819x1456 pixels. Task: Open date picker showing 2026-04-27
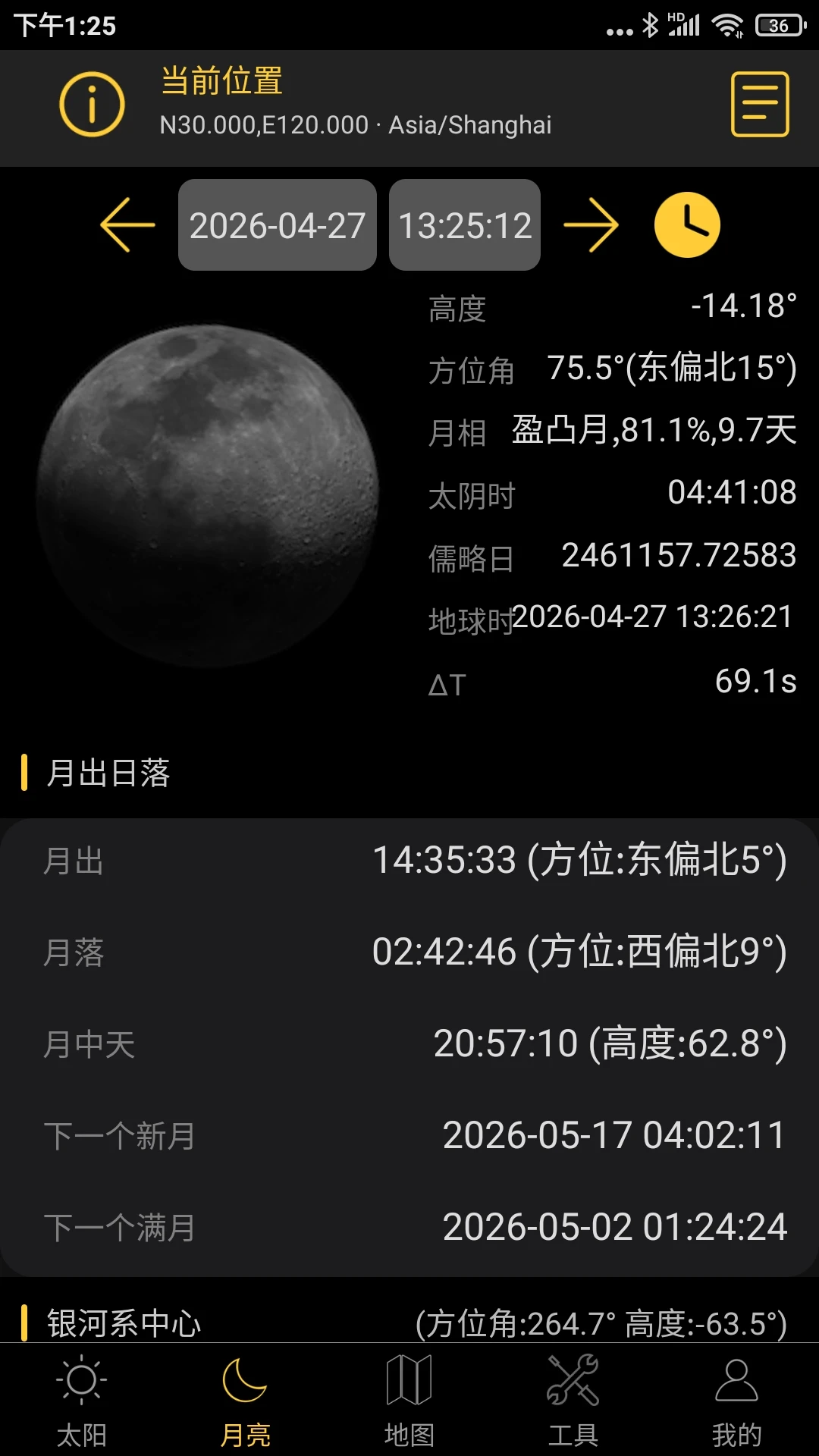pyautogui.click(x=277, y=225)
